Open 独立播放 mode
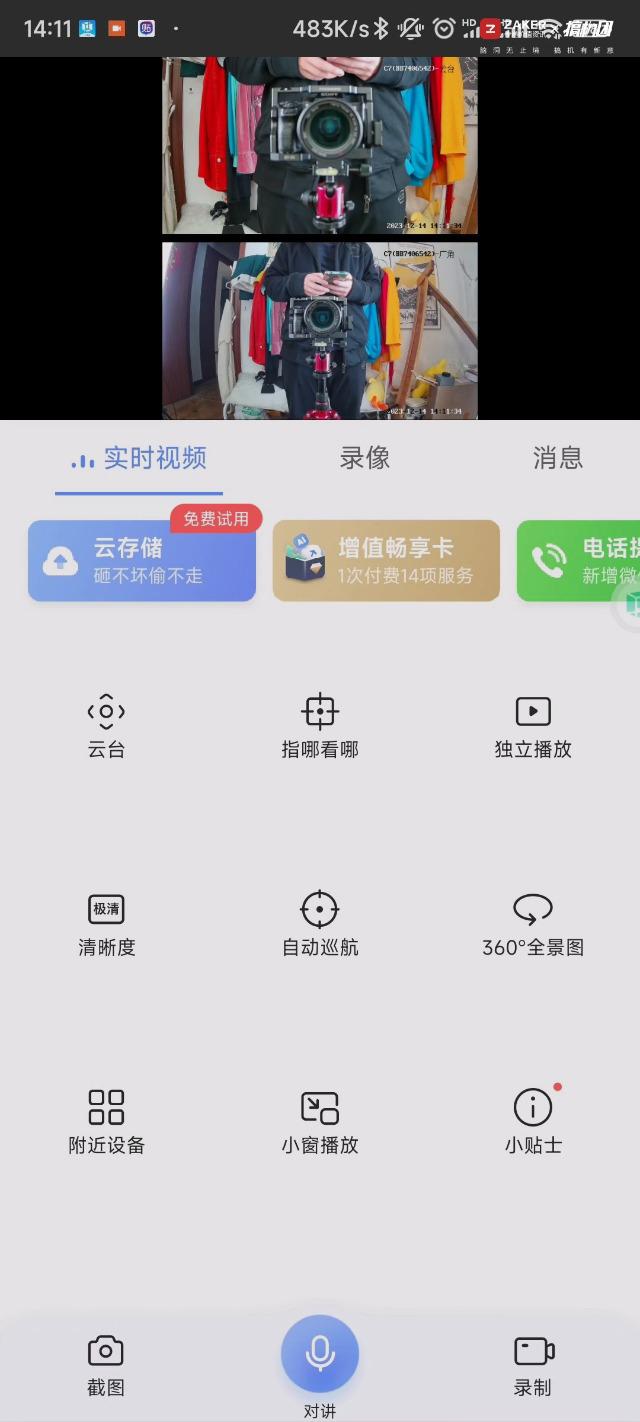Screen dimensions: 640x1422 coord(533,726)
